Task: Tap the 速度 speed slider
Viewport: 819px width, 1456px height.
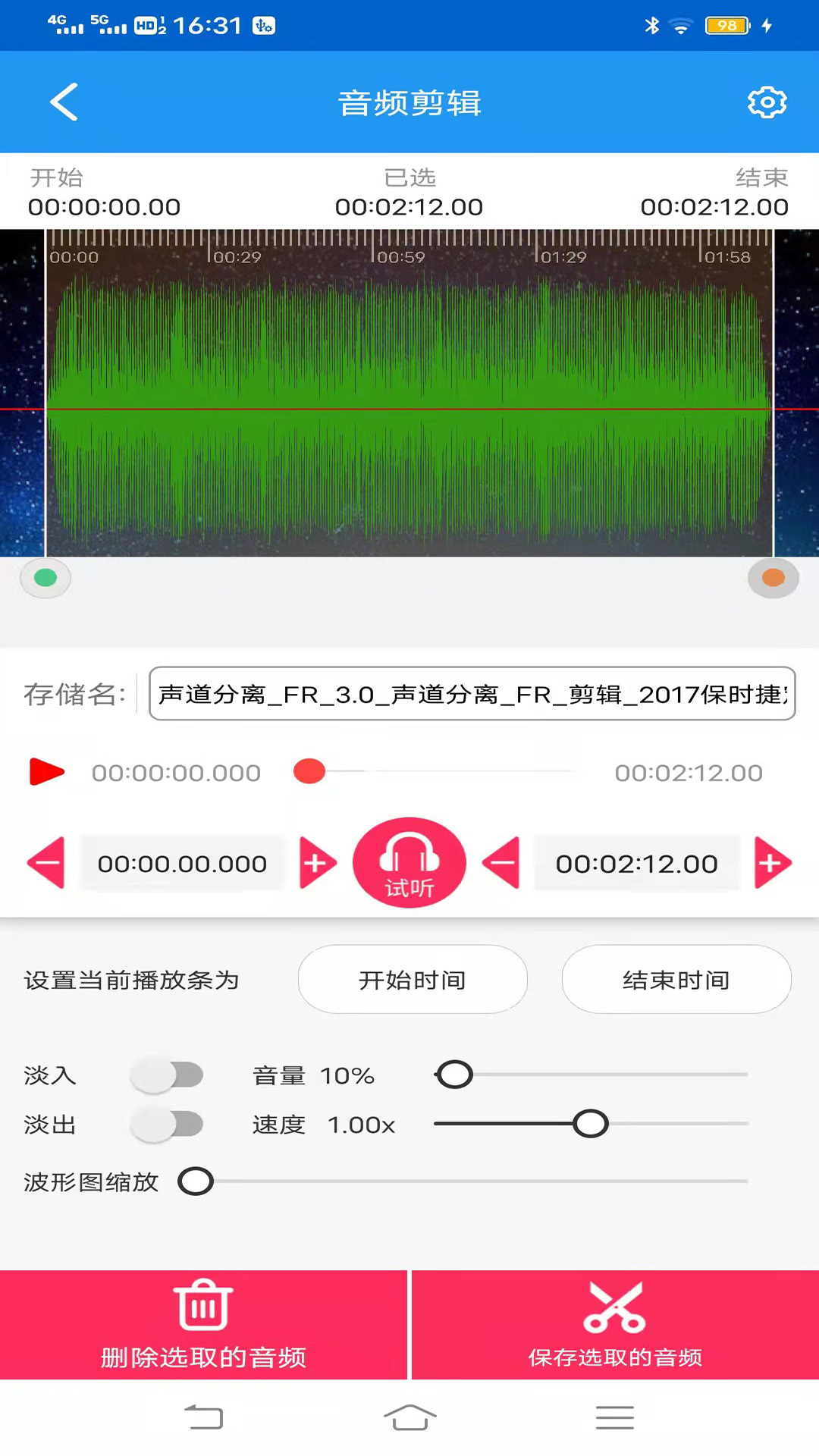Action: tap(591, 1124)
